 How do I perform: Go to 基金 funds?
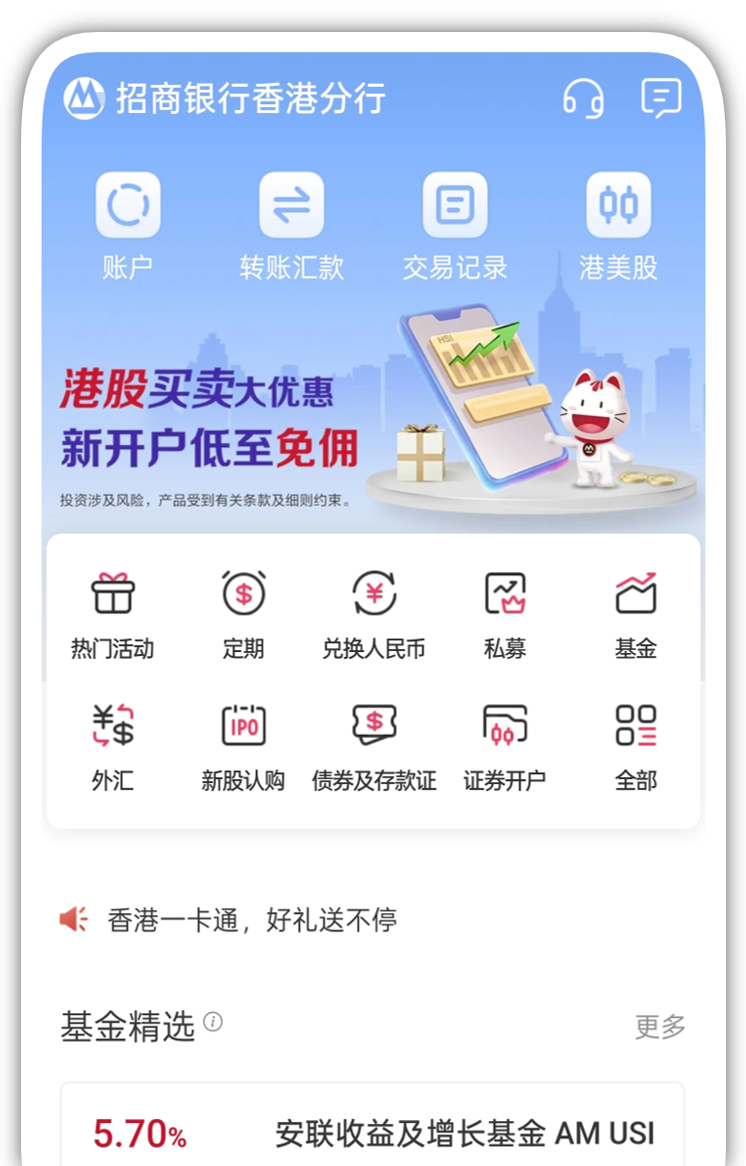pos(636,614)
